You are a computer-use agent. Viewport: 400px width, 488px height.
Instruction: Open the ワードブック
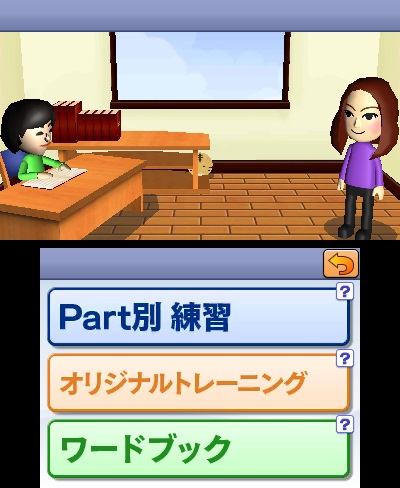point(198,449)
